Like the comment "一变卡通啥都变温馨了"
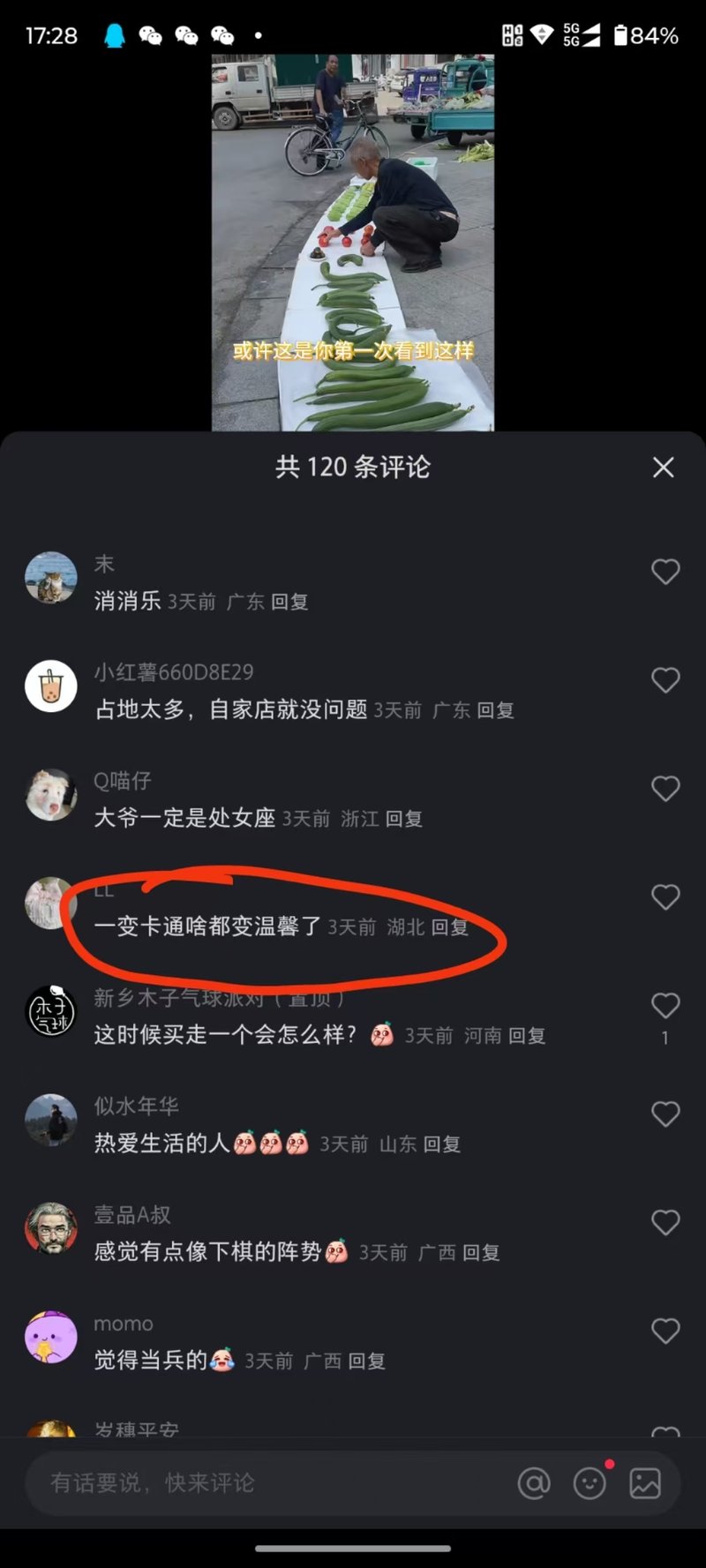The width and height of the screenshot is (706, 1568). tap(665, 897)
